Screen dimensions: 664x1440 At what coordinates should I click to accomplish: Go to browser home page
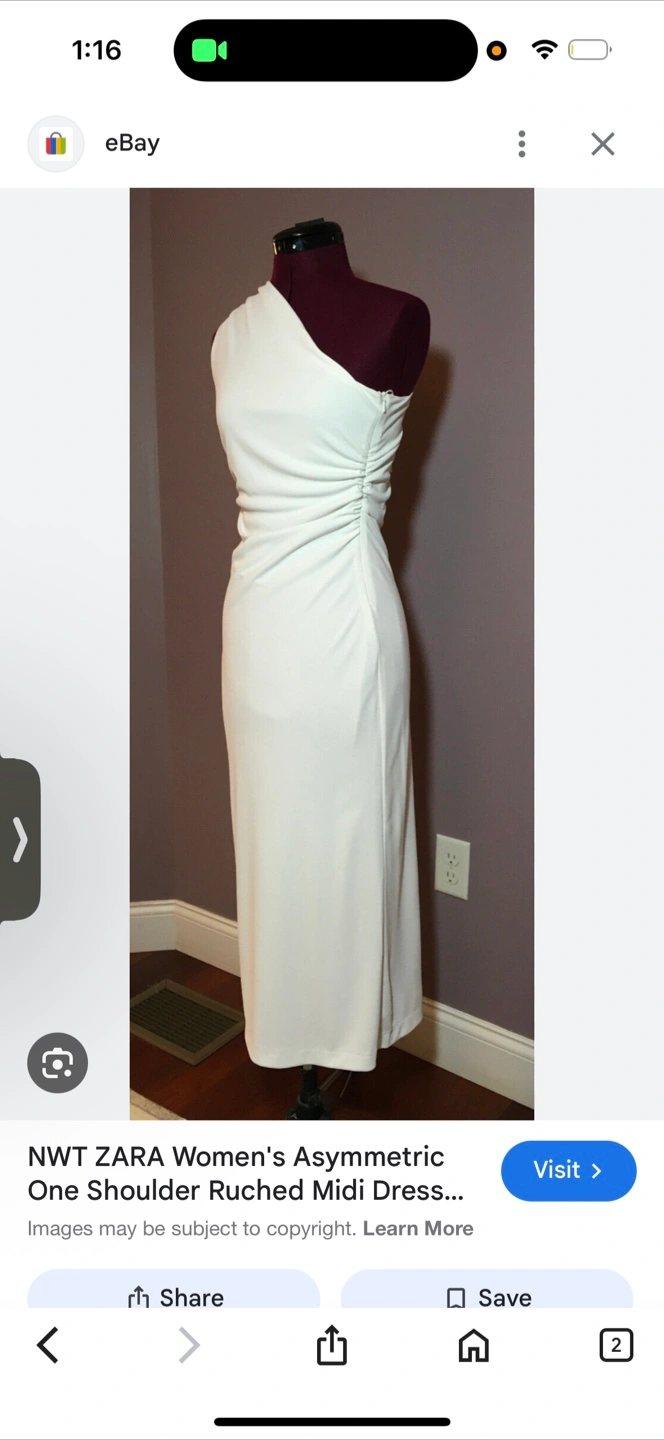pos(473,1345)
